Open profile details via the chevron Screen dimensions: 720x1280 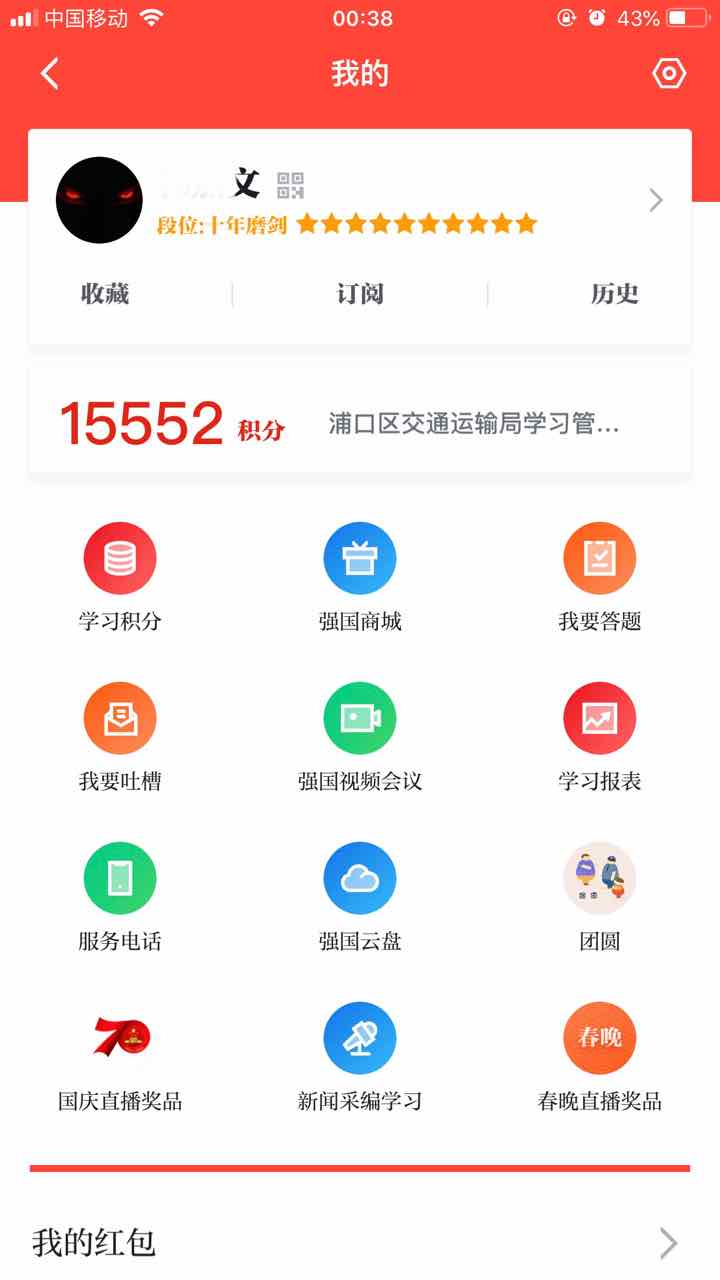coord(656,200)
